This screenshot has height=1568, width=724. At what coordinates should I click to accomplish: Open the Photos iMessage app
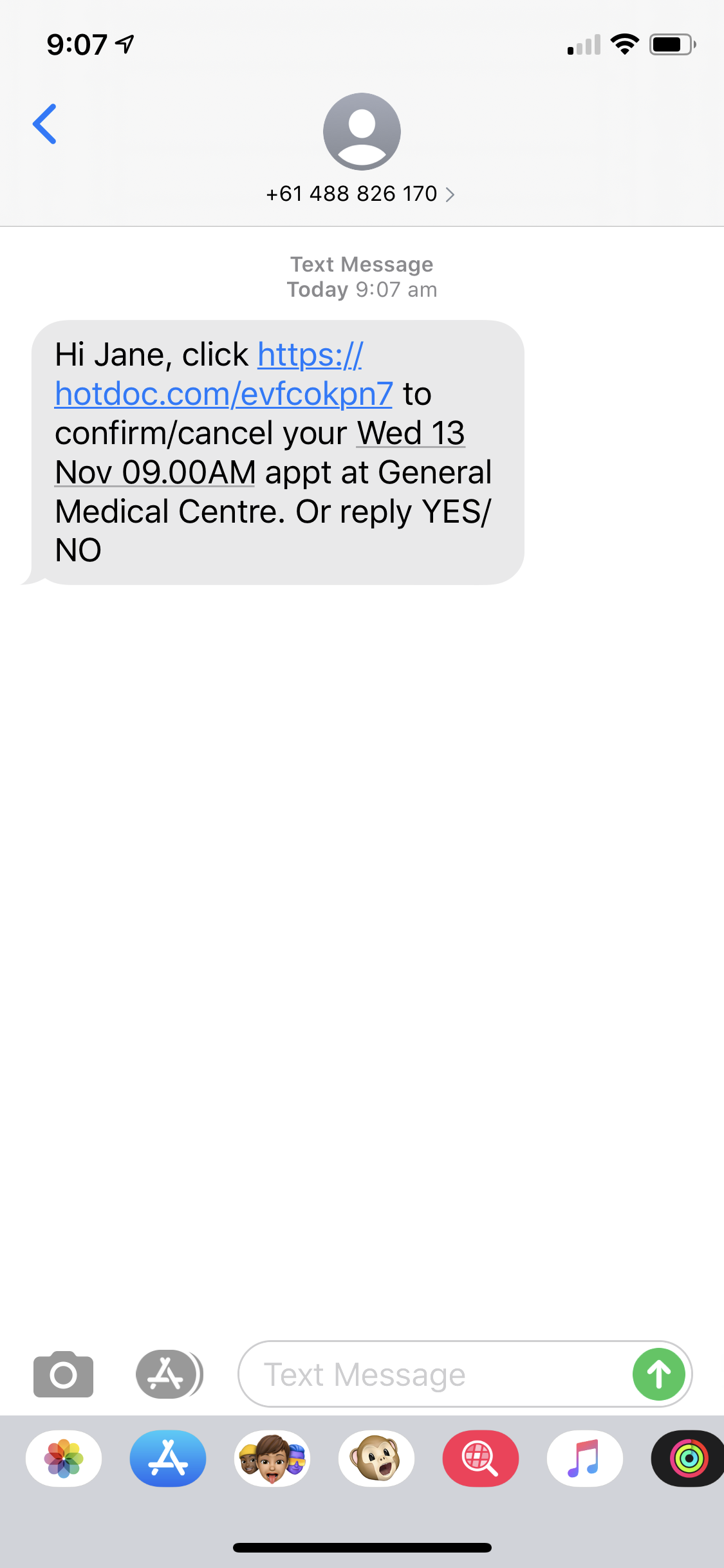tap(64, 1459)
